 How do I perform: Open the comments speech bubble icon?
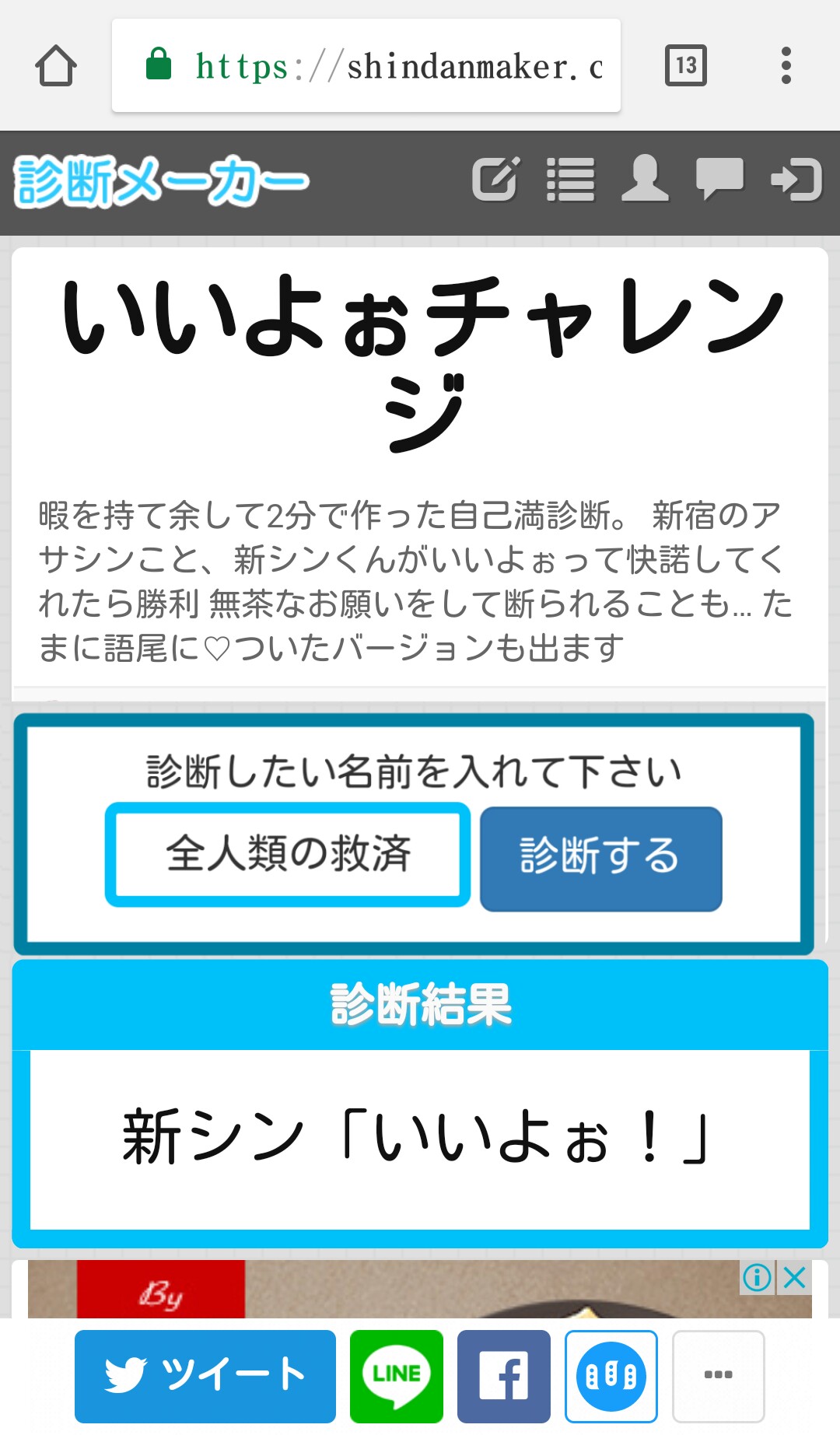pyautogui.click(x=719, y=180)
